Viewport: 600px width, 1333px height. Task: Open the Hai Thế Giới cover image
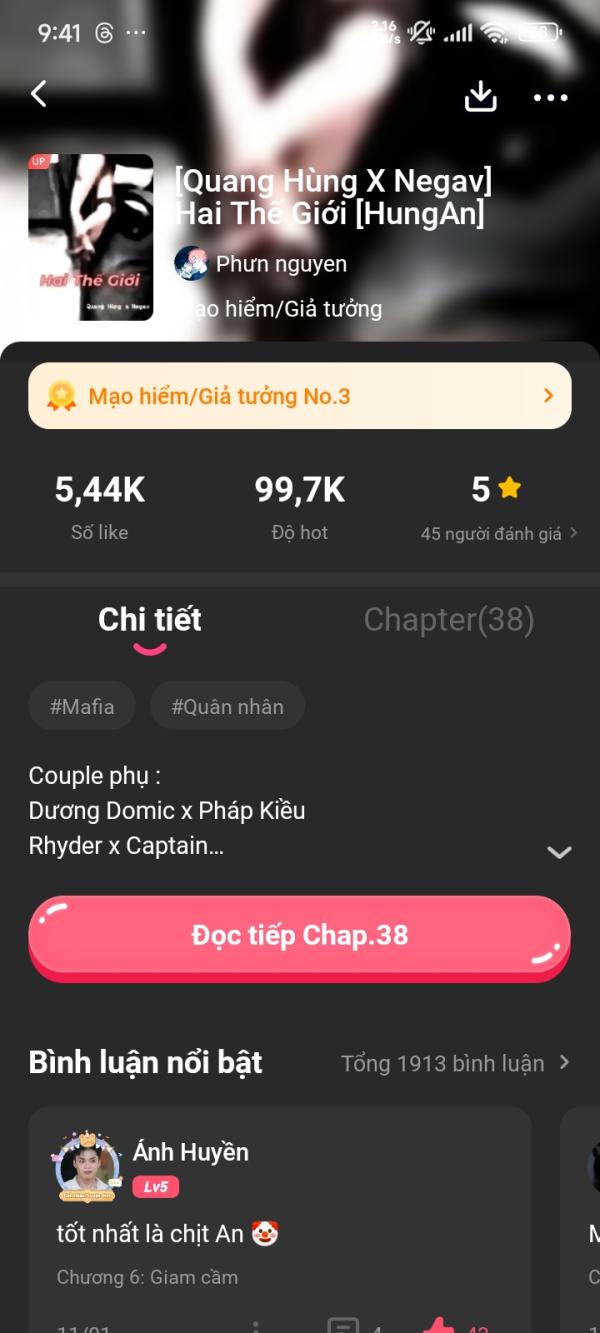coord(91,237)
